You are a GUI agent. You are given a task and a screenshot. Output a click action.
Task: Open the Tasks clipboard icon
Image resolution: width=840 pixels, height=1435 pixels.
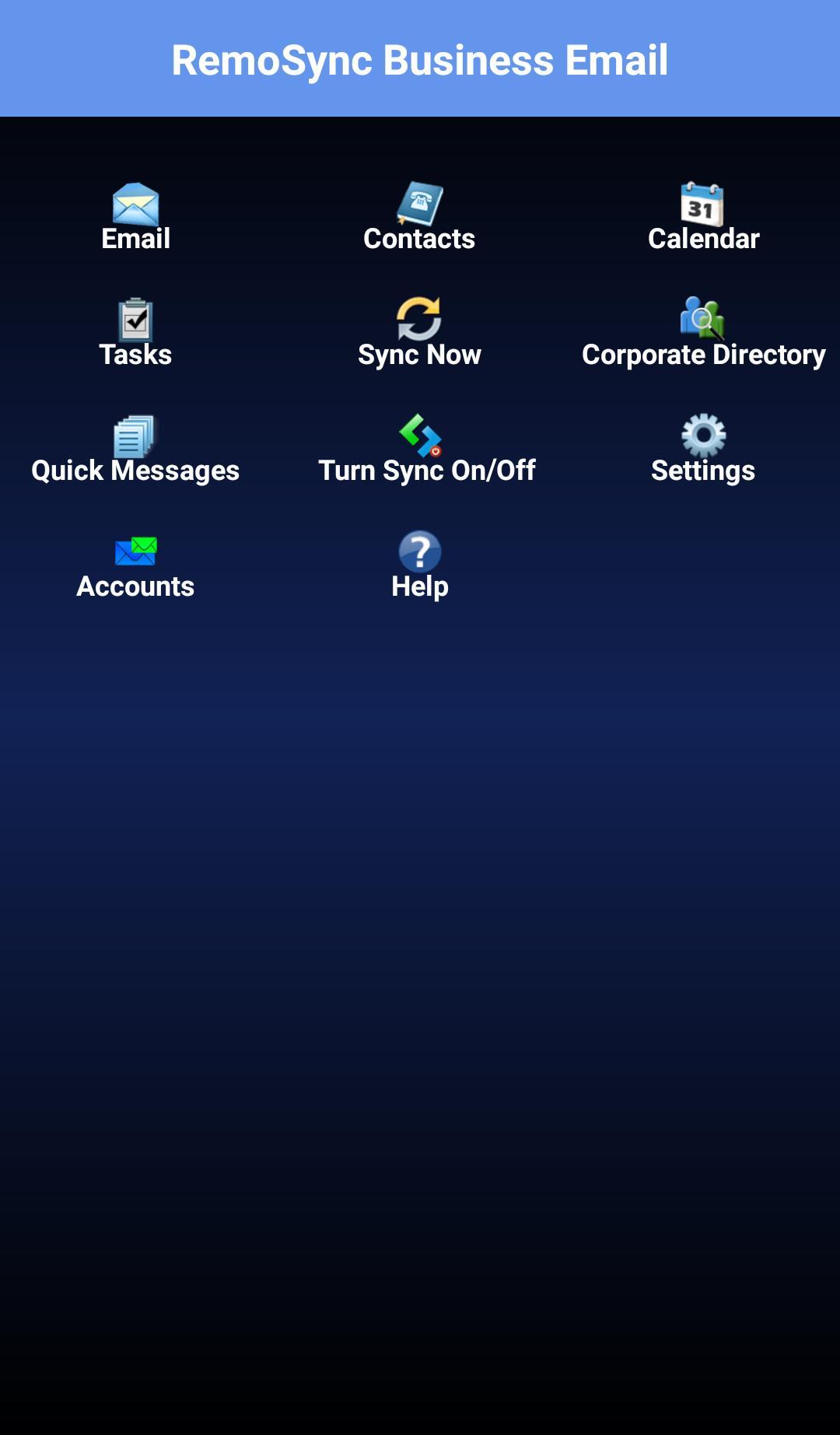135,319
